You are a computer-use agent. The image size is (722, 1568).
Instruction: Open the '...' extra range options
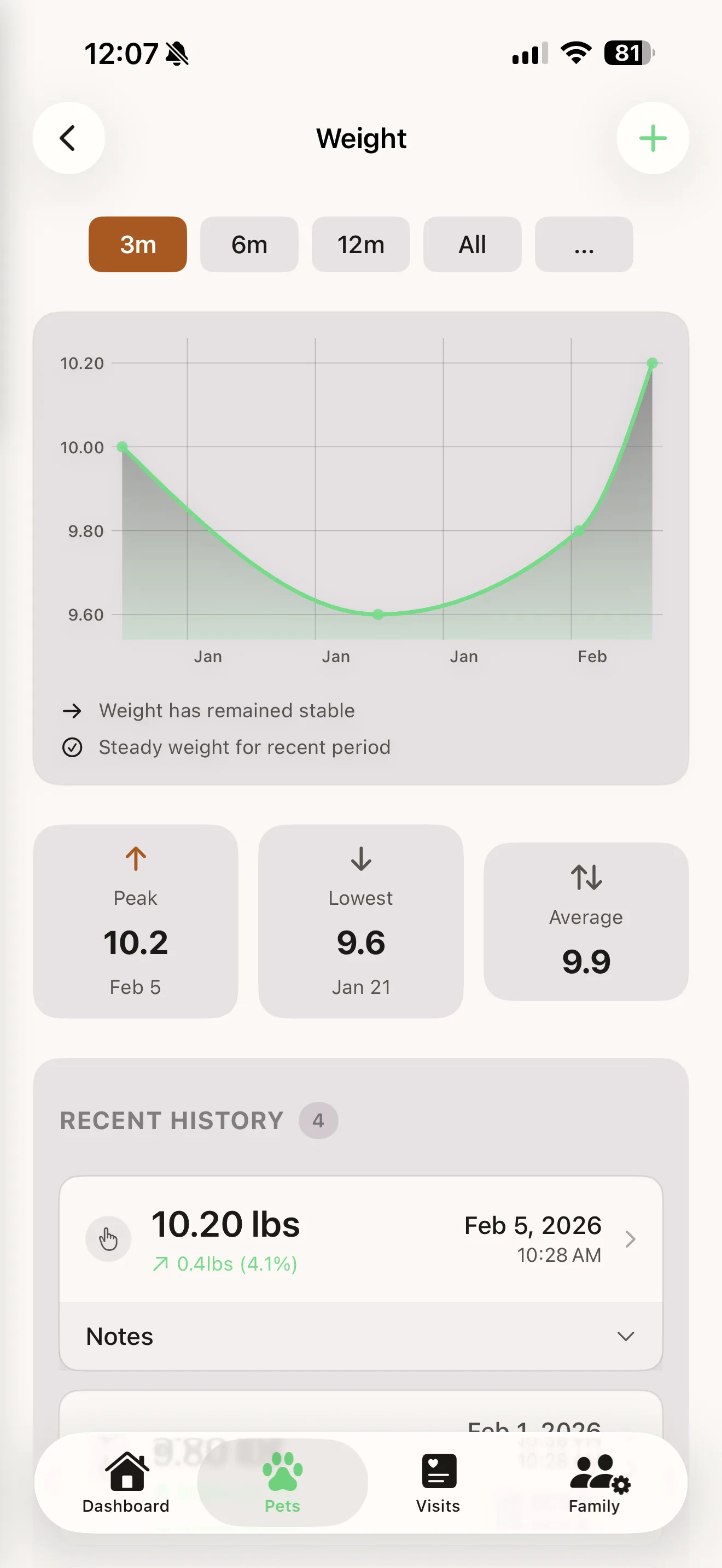583,244
